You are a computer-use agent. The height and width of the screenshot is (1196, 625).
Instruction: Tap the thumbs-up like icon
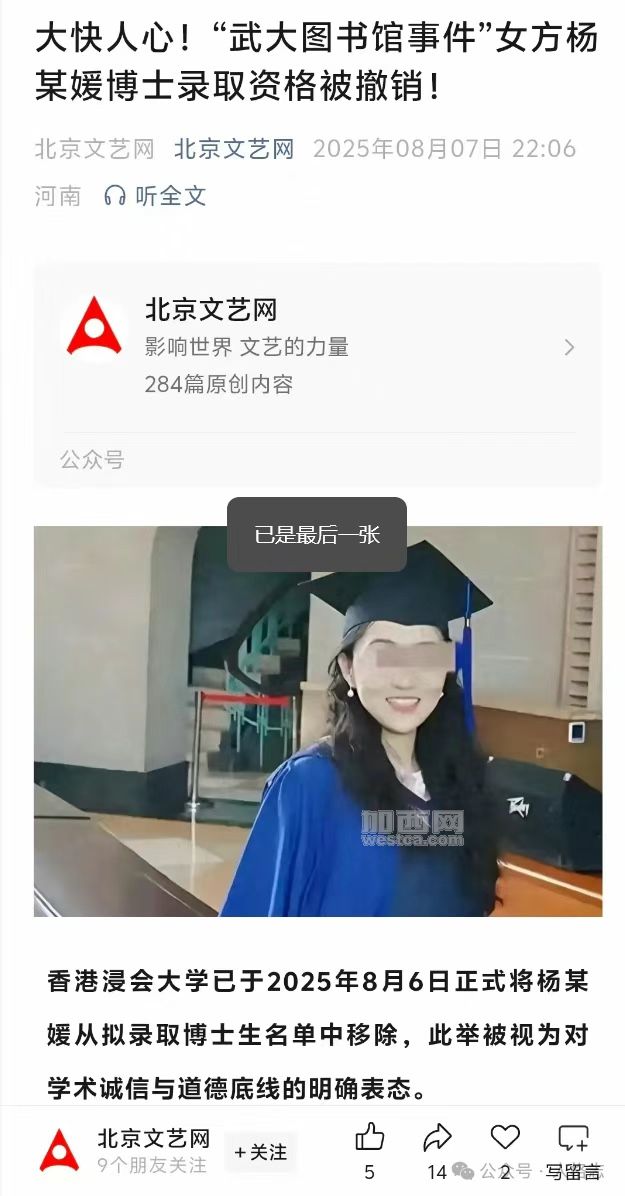click(370, 1137)
